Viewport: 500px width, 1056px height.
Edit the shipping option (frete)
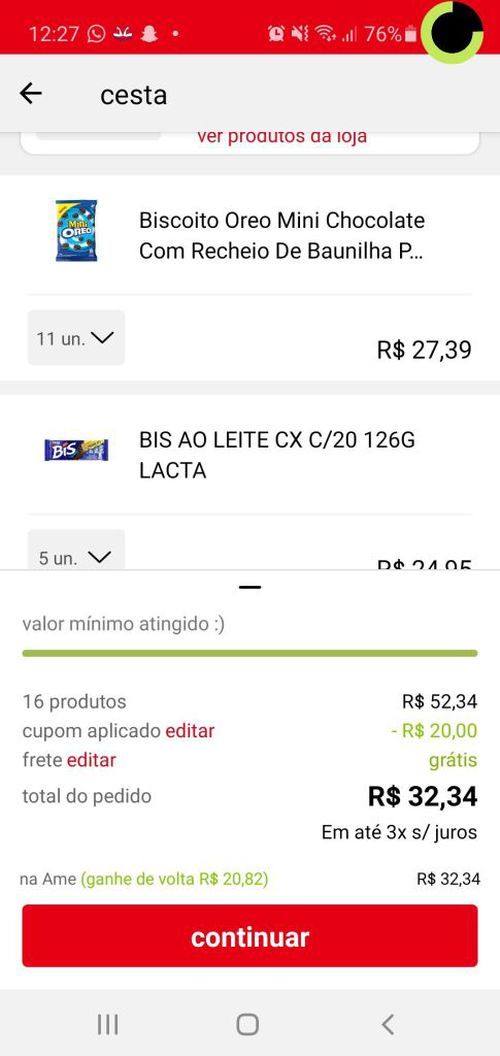(x=92, y=760)
